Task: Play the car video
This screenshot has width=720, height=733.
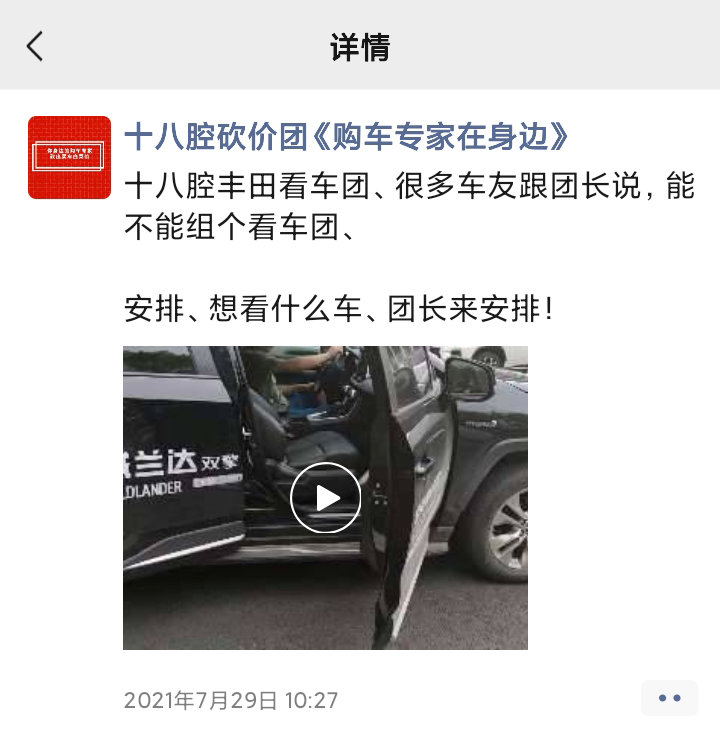Action: (325, 497)
